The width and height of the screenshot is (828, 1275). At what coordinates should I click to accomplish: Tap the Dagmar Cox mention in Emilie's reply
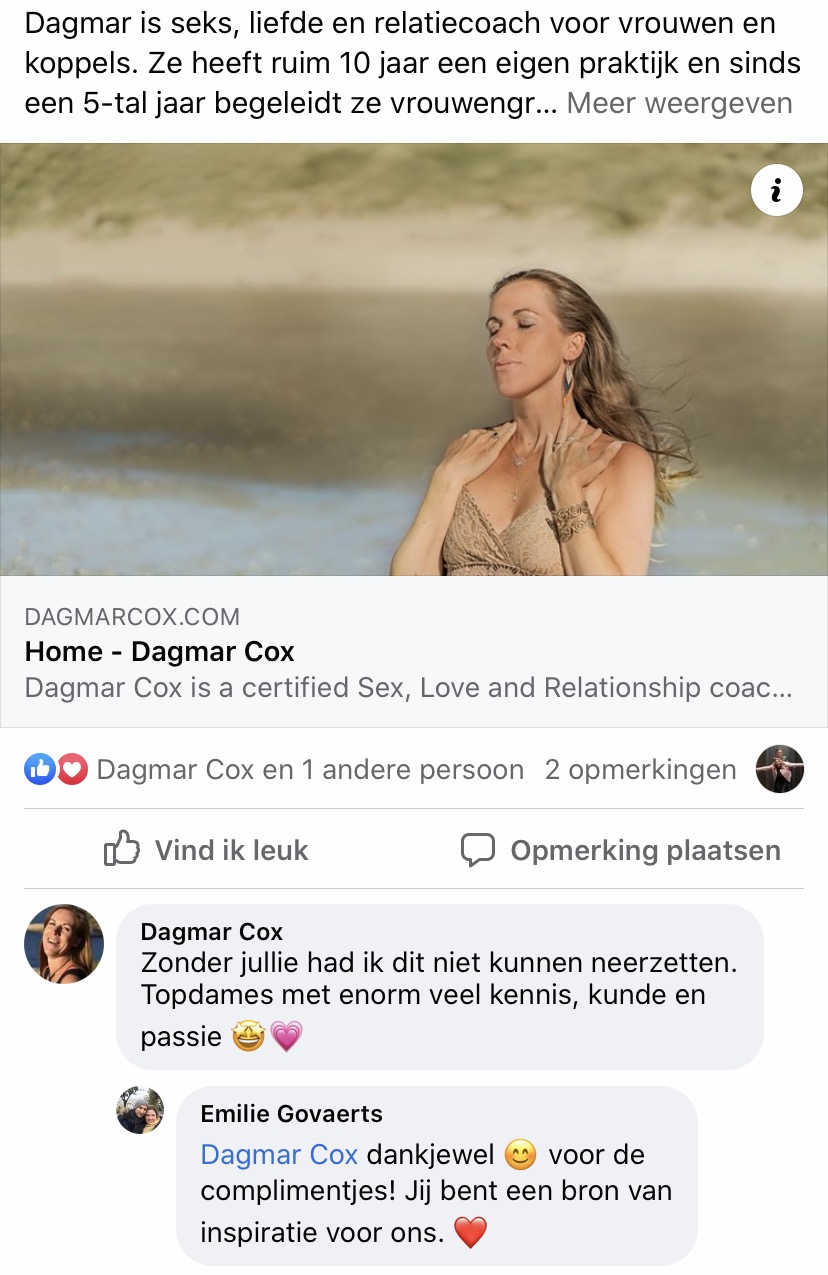(279, 1155)
